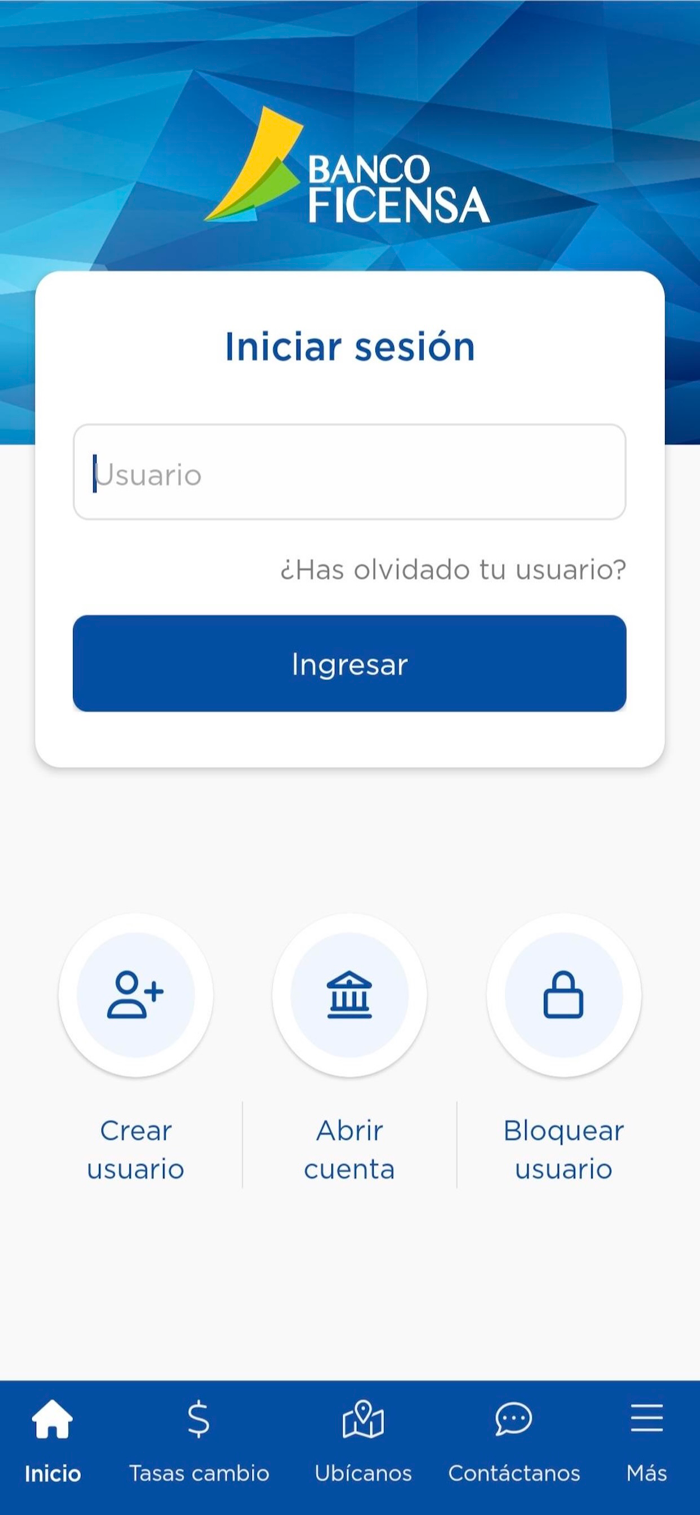
Task: Tap the Ingresar button
Action: (x=349, y=664)
